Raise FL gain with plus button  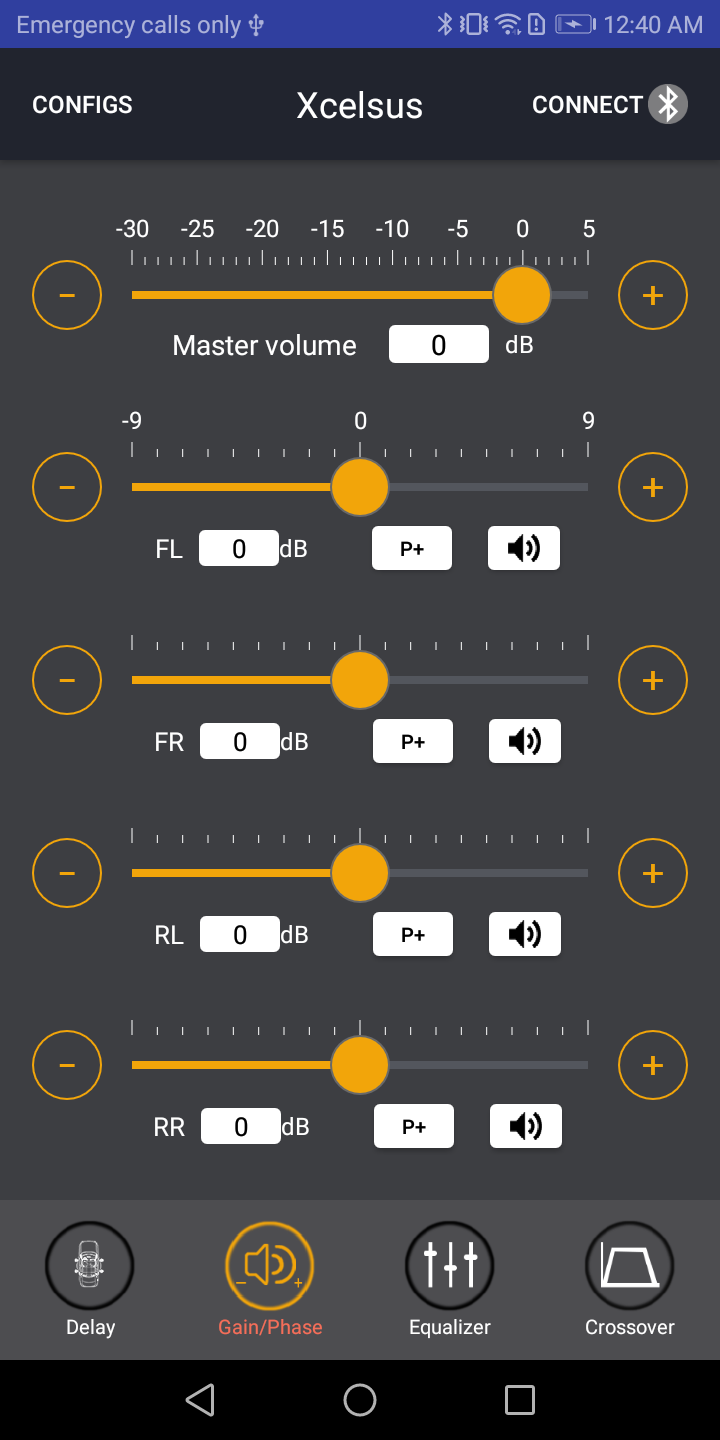click(x=653, y=487)
